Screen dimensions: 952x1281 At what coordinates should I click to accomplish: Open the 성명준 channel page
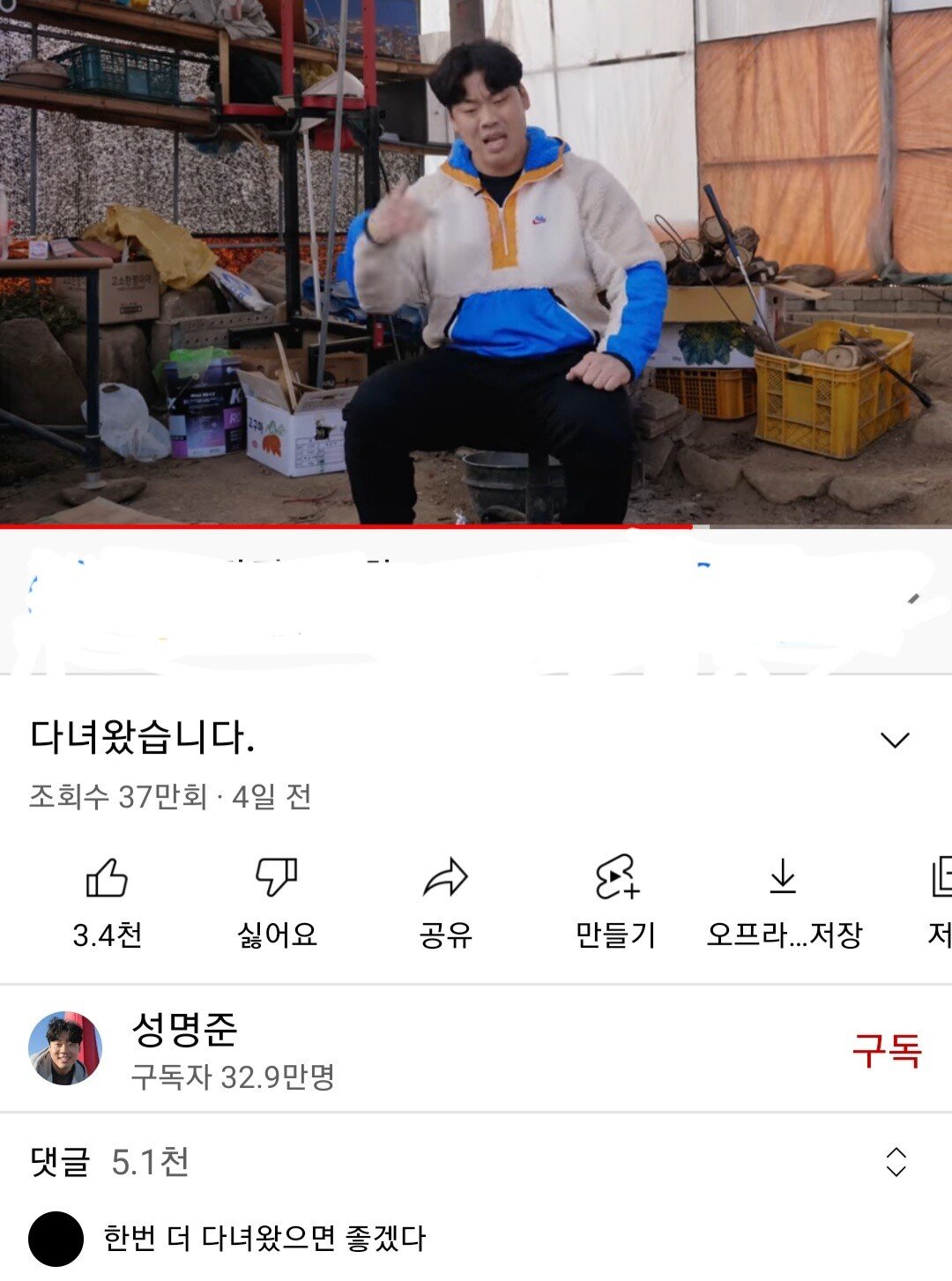(183, 1030)
